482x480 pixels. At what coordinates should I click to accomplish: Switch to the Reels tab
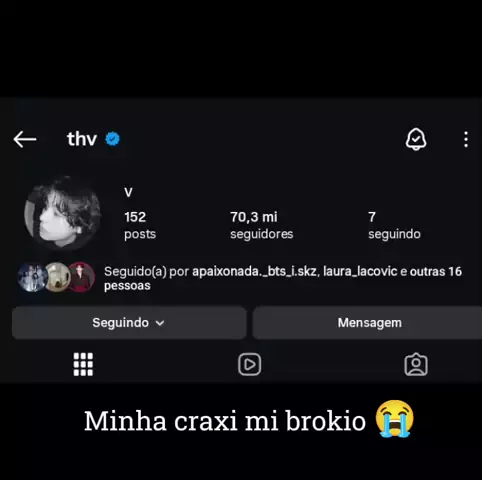249,364
